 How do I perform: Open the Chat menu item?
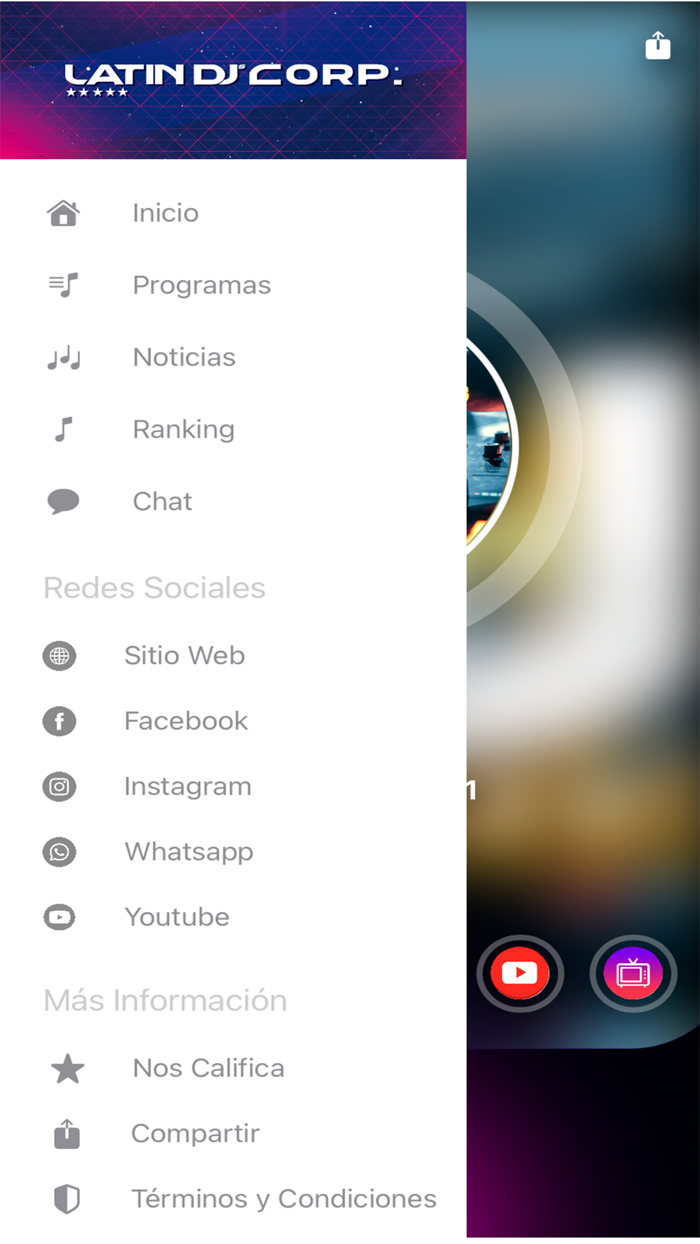[x=233, y=501]
